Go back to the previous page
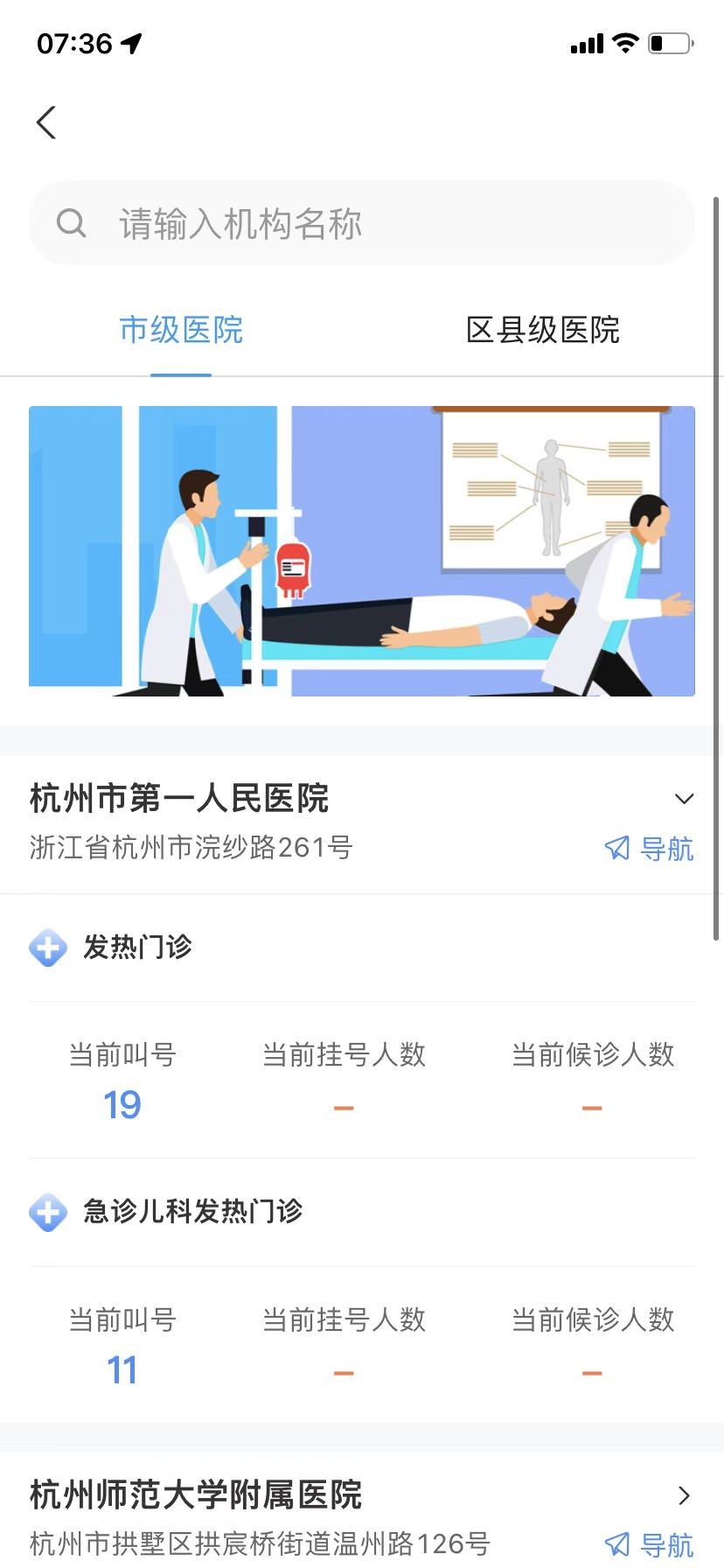The width and height of the screenshot is (724, 1568). (46, 122)
